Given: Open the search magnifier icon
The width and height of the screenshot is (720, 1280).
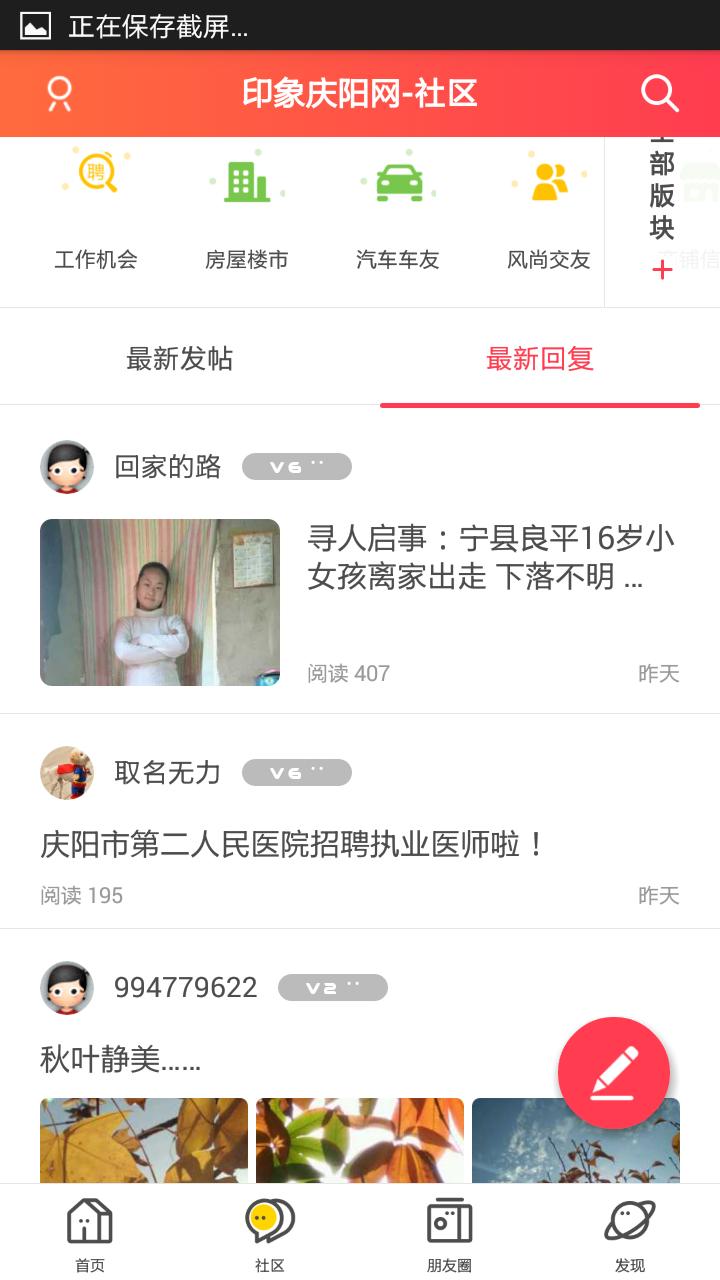Looking at the screenshot, I should coord(660,94).
